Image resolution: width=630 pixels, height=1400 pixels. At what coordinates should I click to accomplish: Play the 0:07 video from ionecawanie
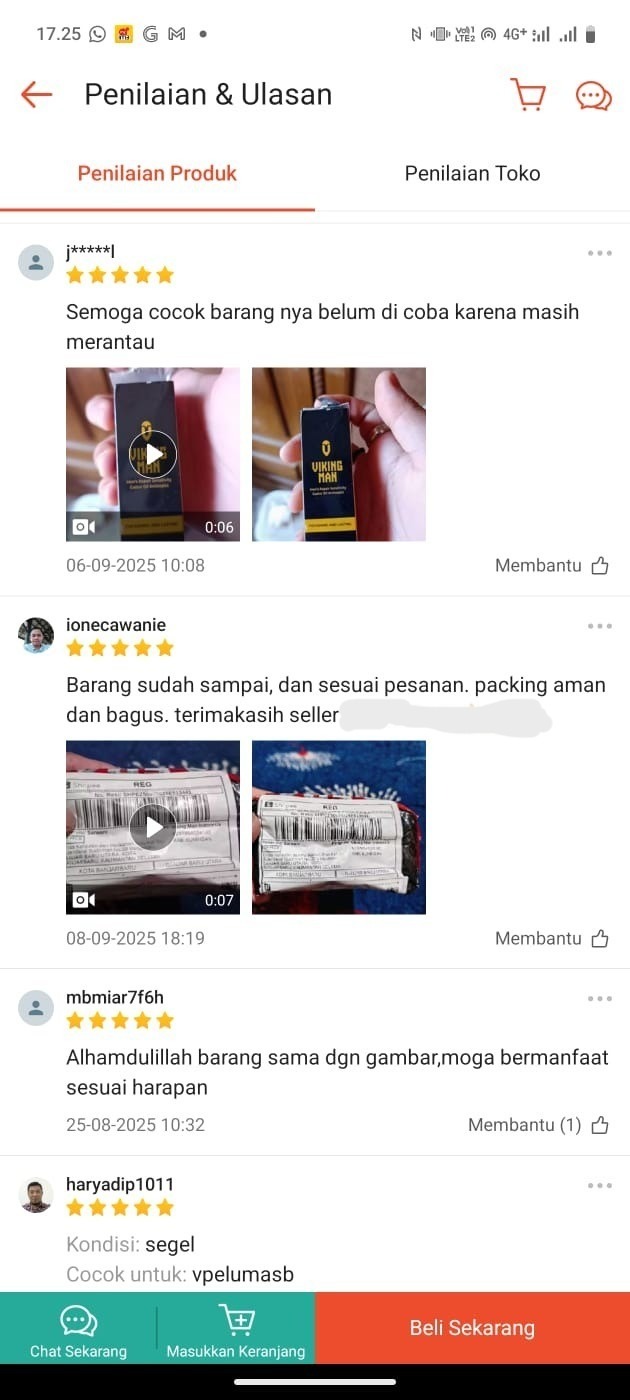[153, 827]
